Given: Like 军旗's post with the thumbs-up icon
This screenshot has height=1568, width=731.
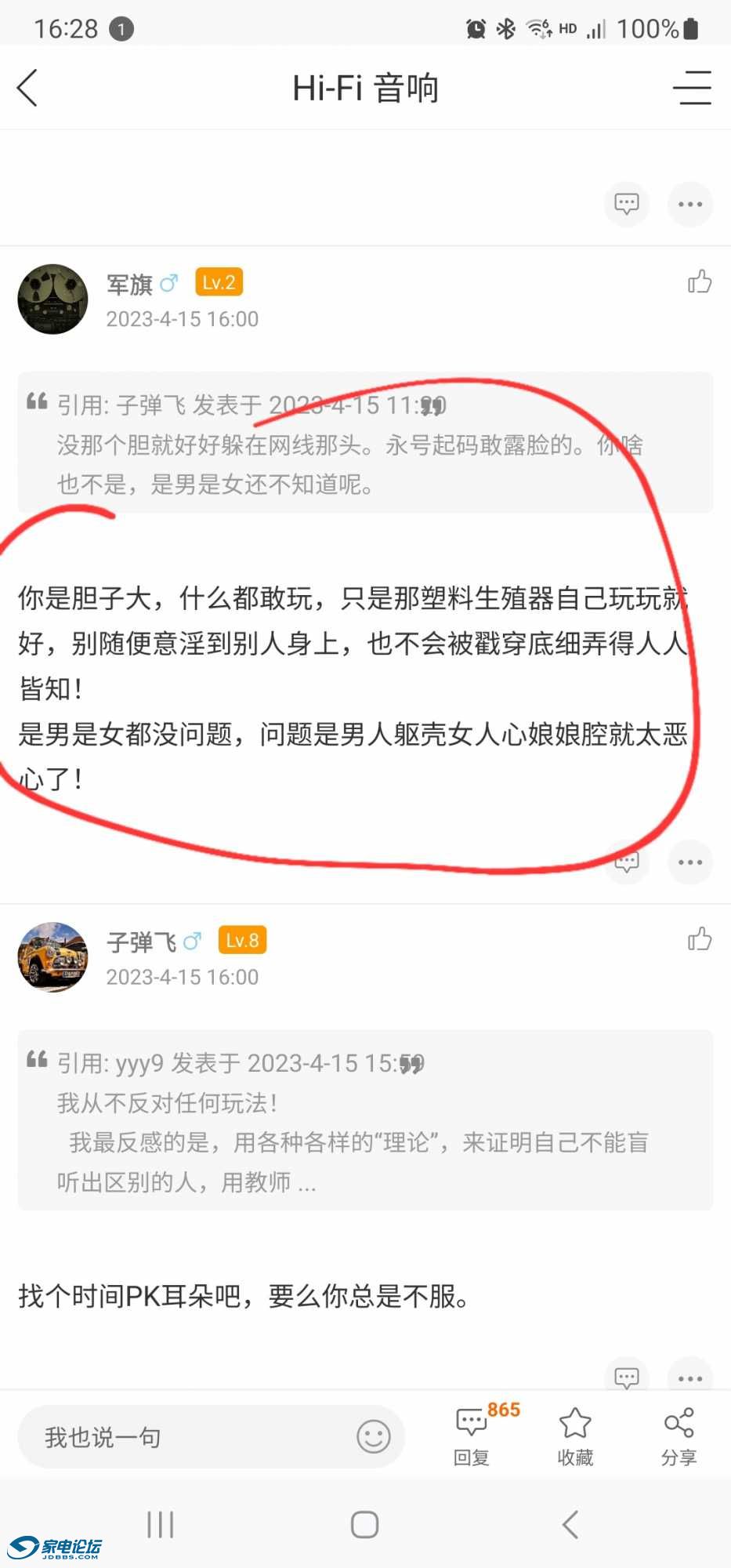Looking at the screenshot, I should point(700,280).
